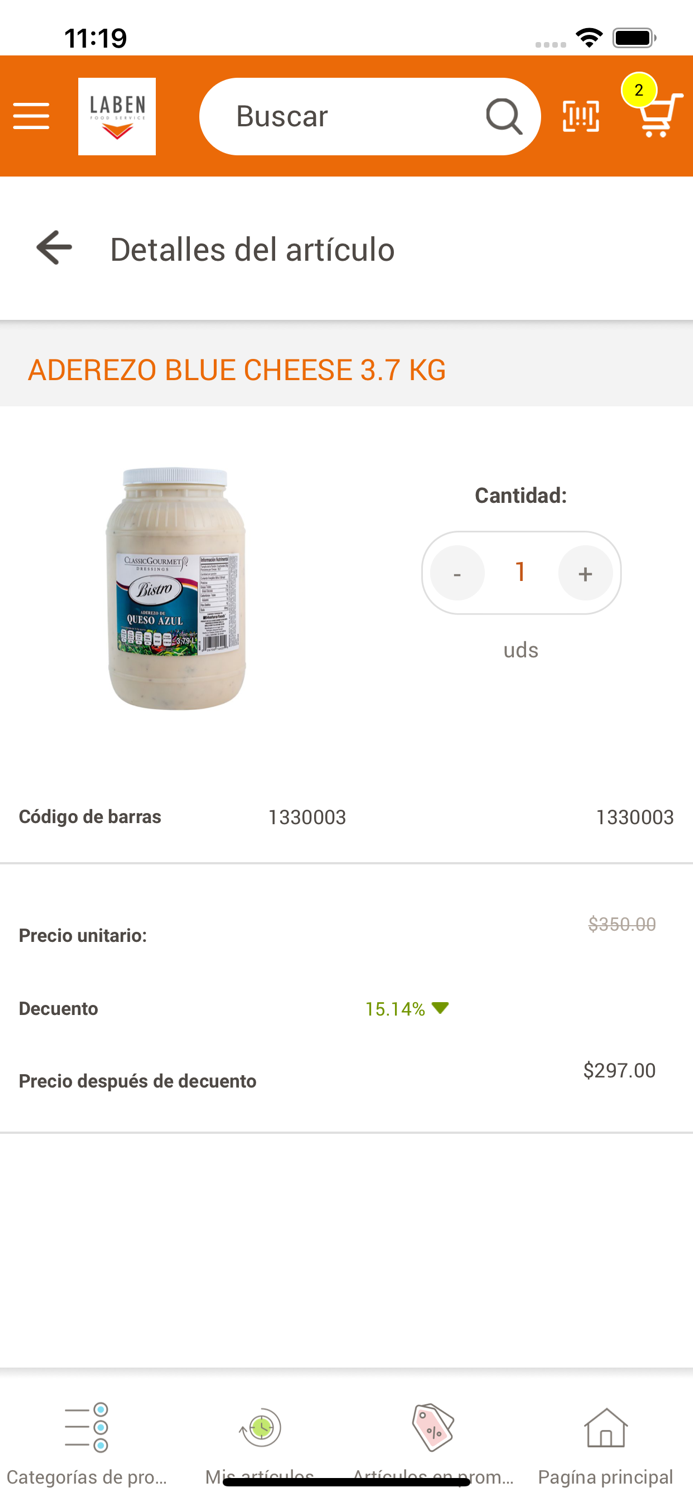The height and width of the screenshot is (1500, 693).
Task: Open Categorías de productos tab
Action: (86, 1442)
